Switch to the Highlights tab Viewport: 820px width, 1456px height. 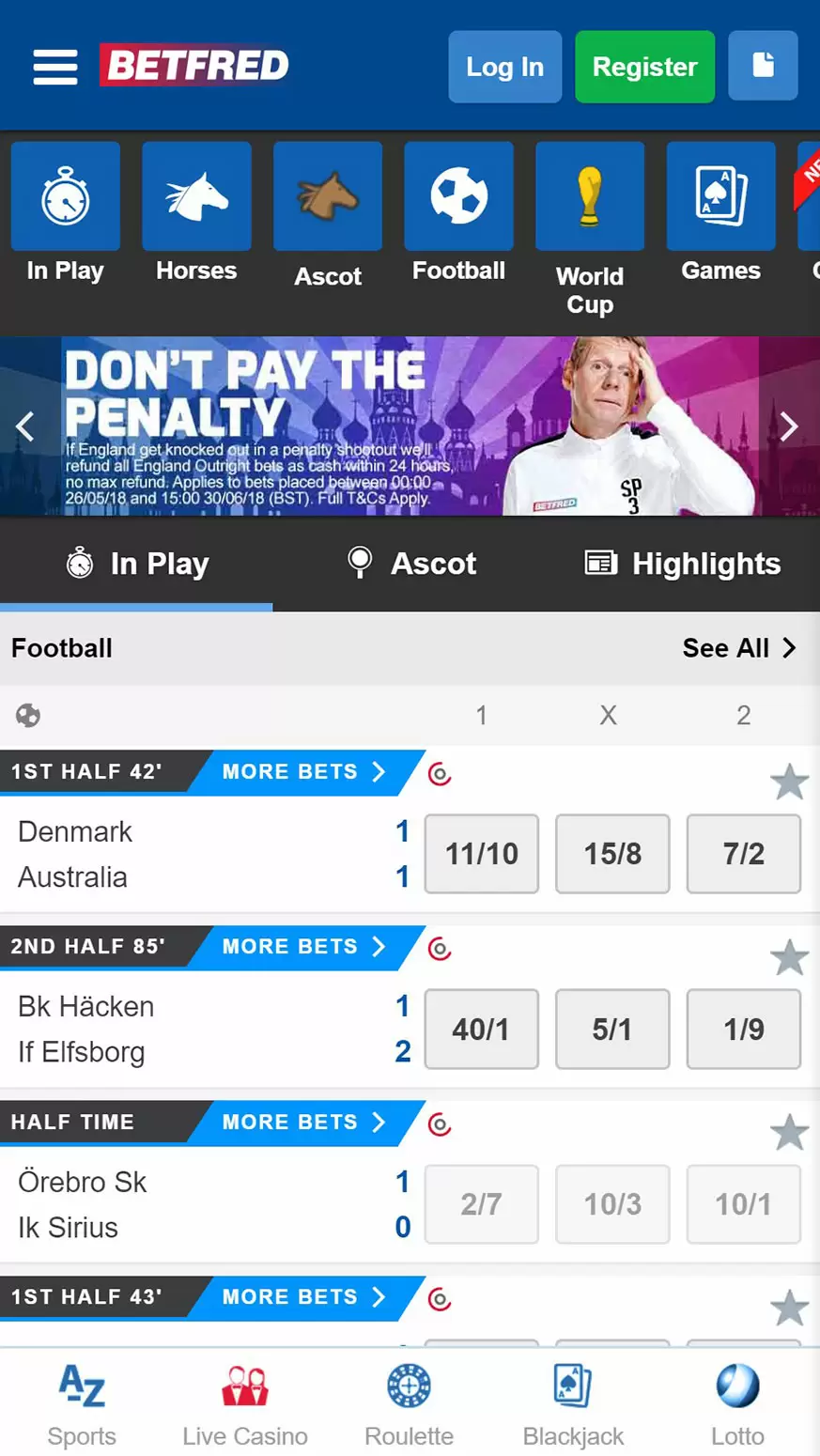683,564
